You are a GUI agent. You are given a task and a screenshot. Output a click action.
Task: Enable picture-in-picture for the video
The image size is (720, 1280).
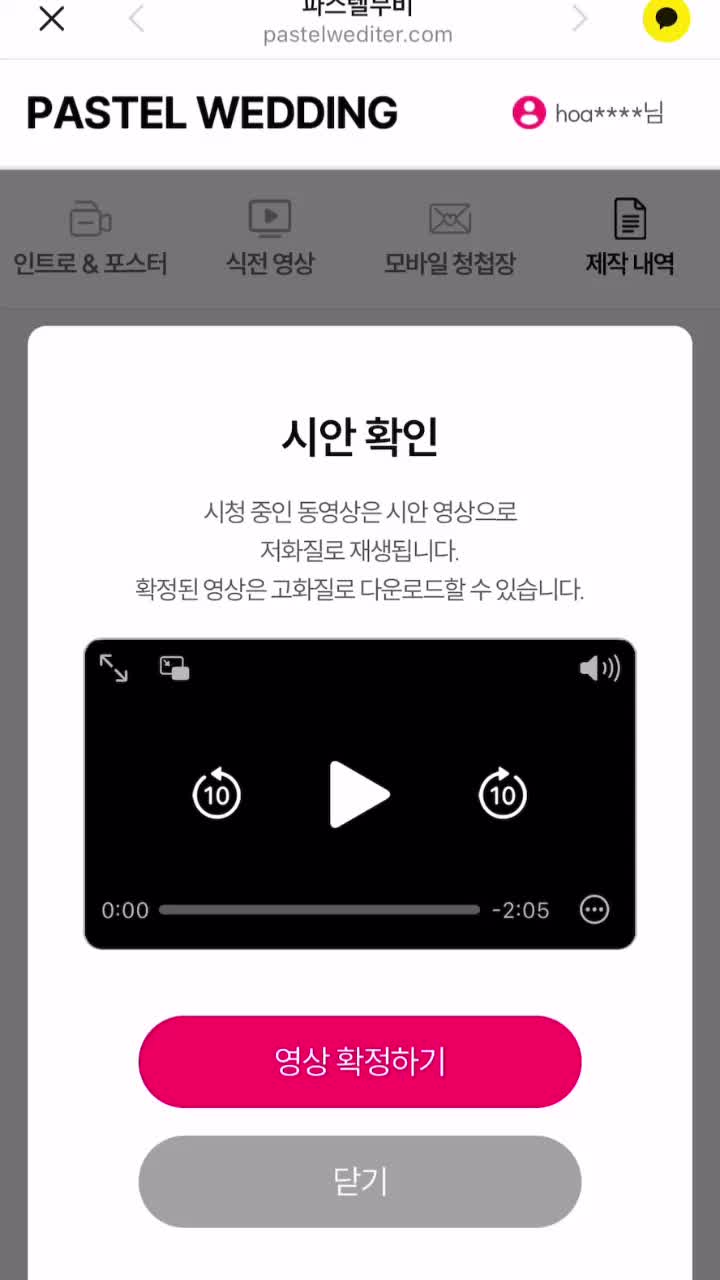(175, 668)
